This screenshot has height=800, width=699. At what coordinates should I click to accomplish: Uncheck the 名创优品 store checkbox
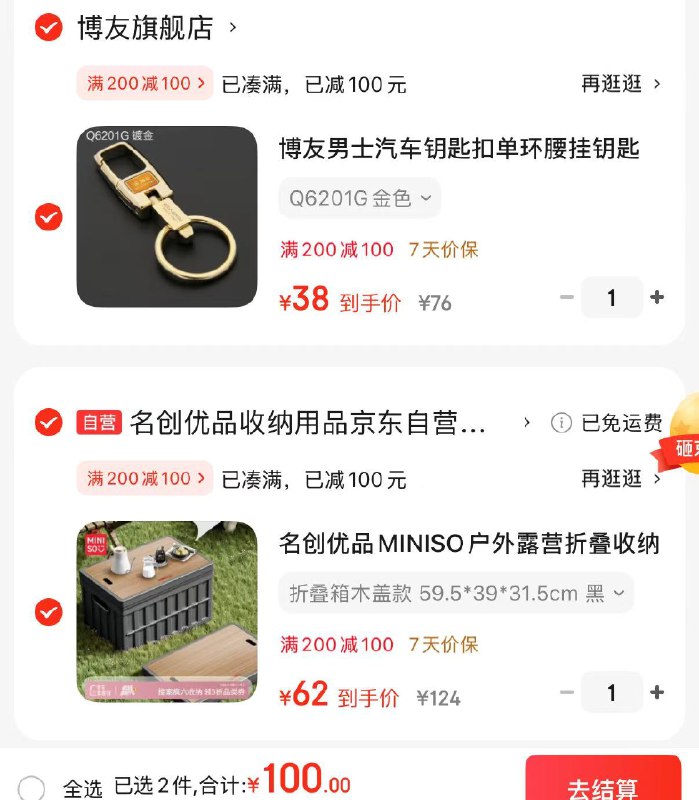tap(48, 423)
